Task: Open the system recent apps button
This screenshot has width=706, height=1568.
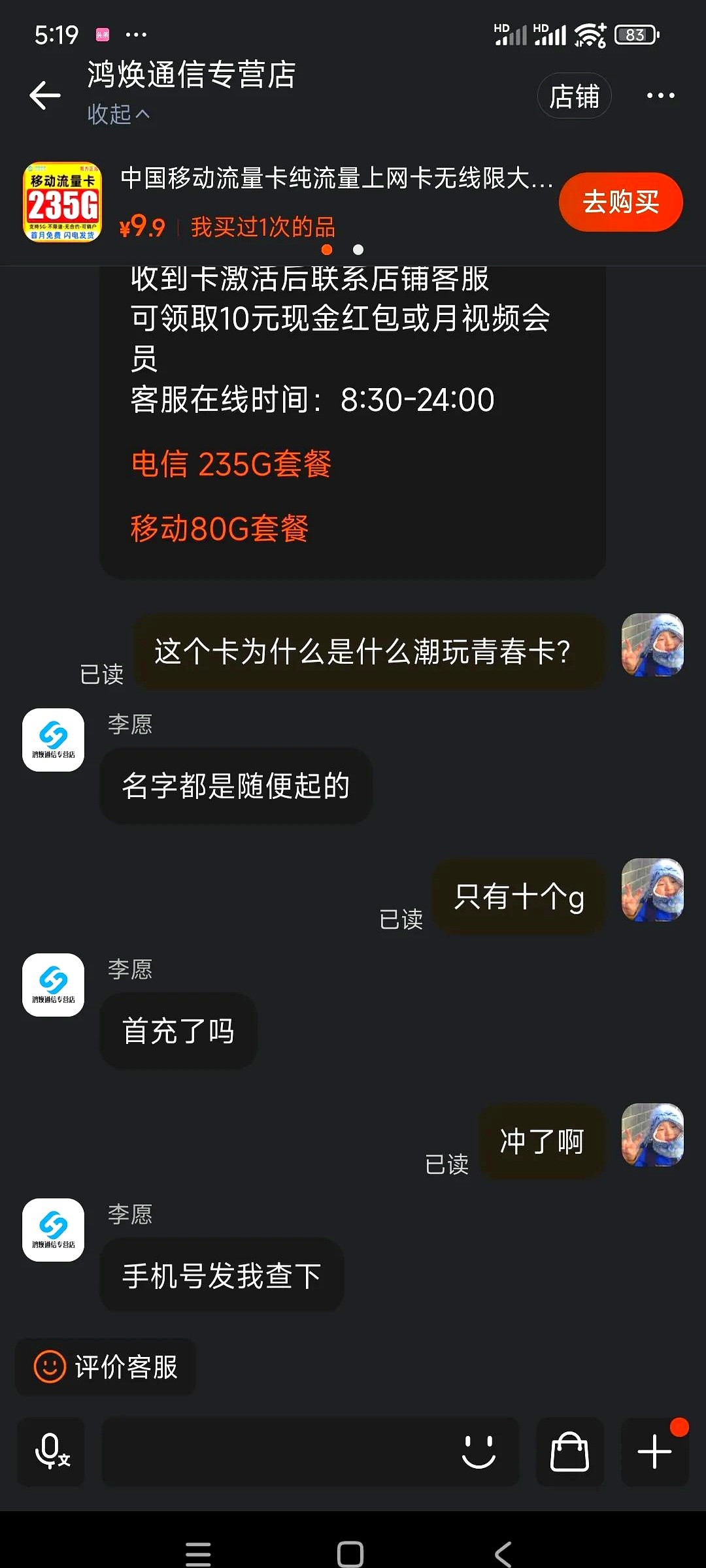Action: [x=198, y=1554]
